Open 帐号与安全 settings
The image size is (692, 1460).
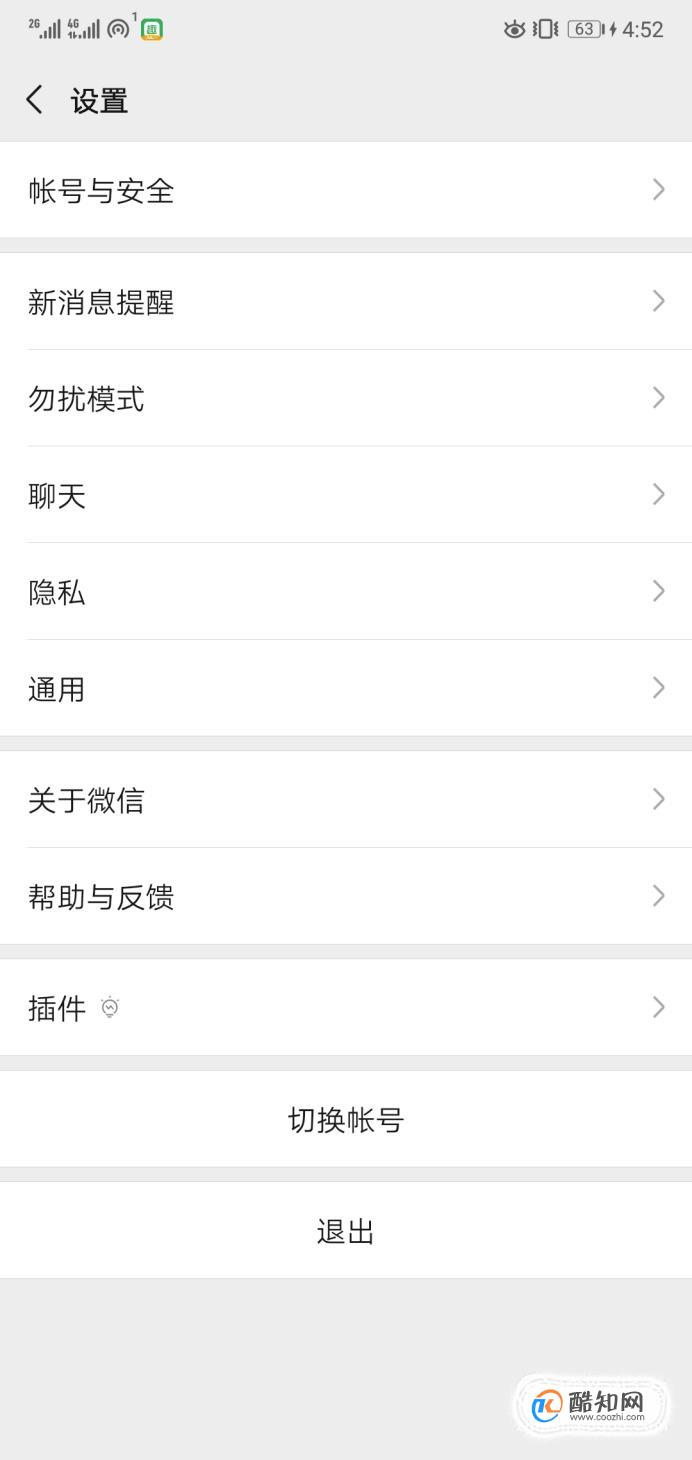346,190
